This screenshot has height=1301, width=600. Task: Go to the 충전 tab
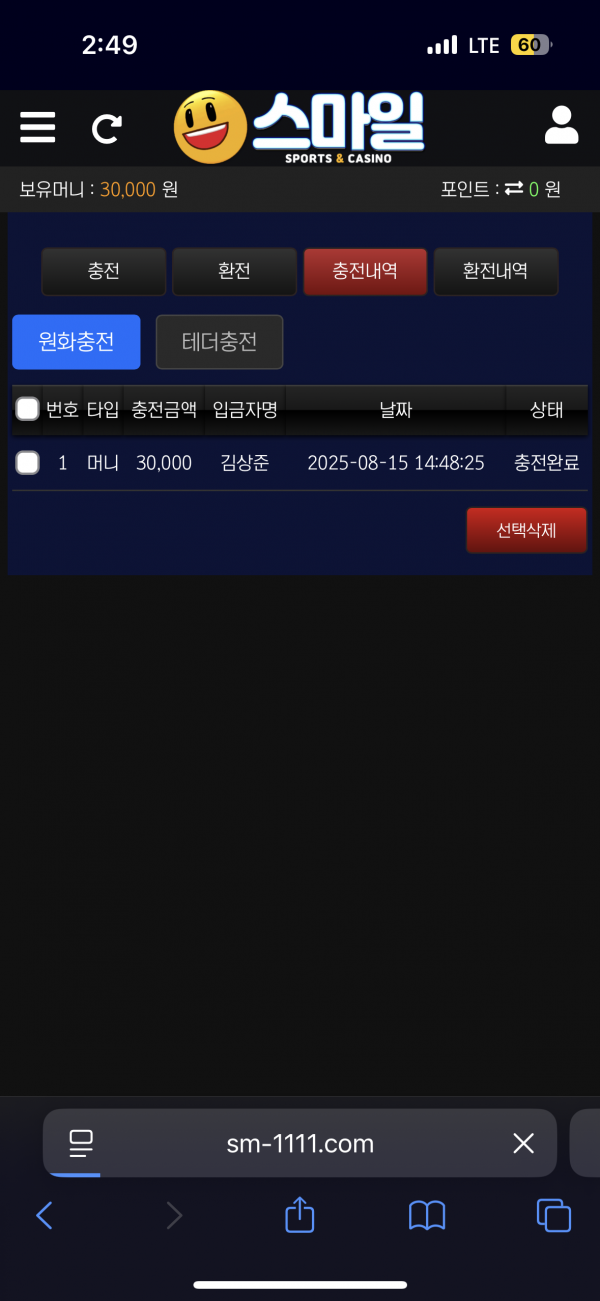click(104, 271)
